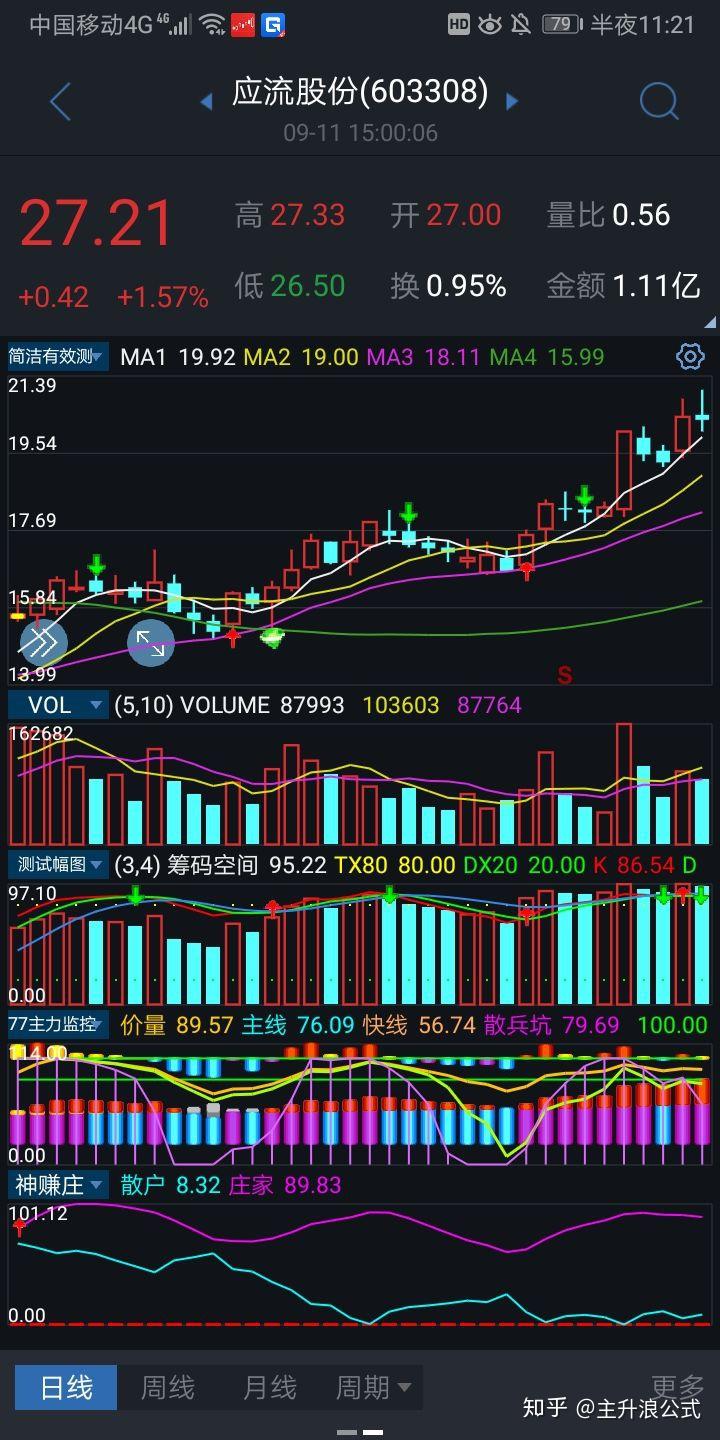
Task: Switch to the next stock with right triangle
Action: point(512,101)
